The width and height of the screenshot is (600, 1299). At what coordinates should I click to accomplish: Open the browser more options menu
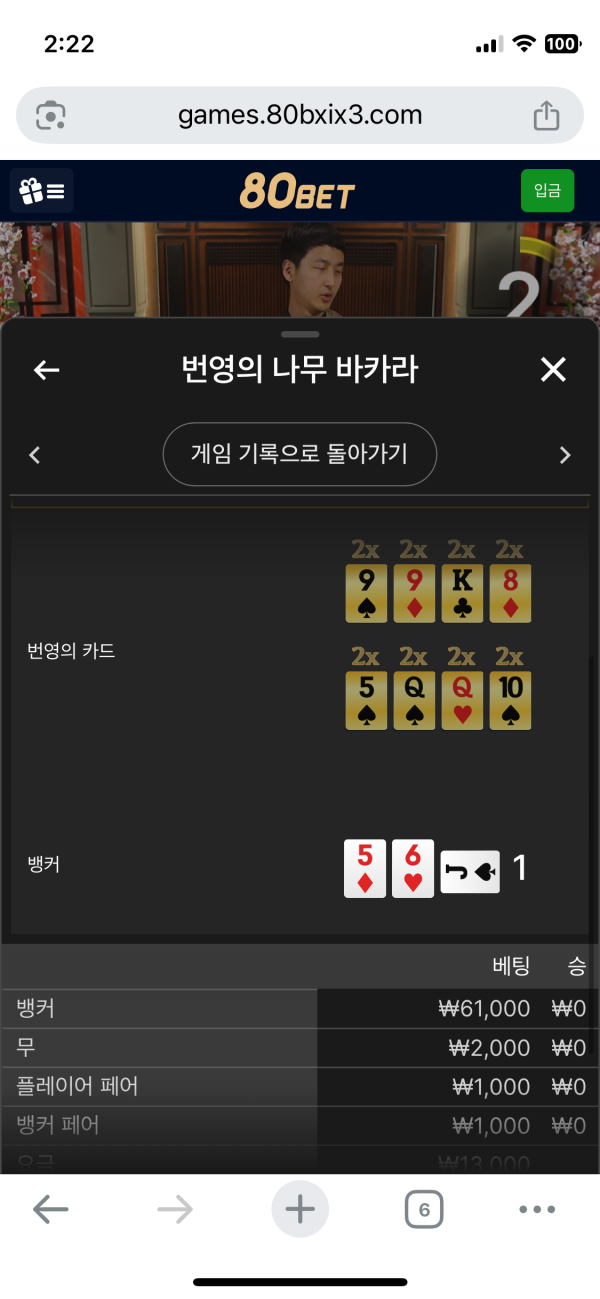537,1210
